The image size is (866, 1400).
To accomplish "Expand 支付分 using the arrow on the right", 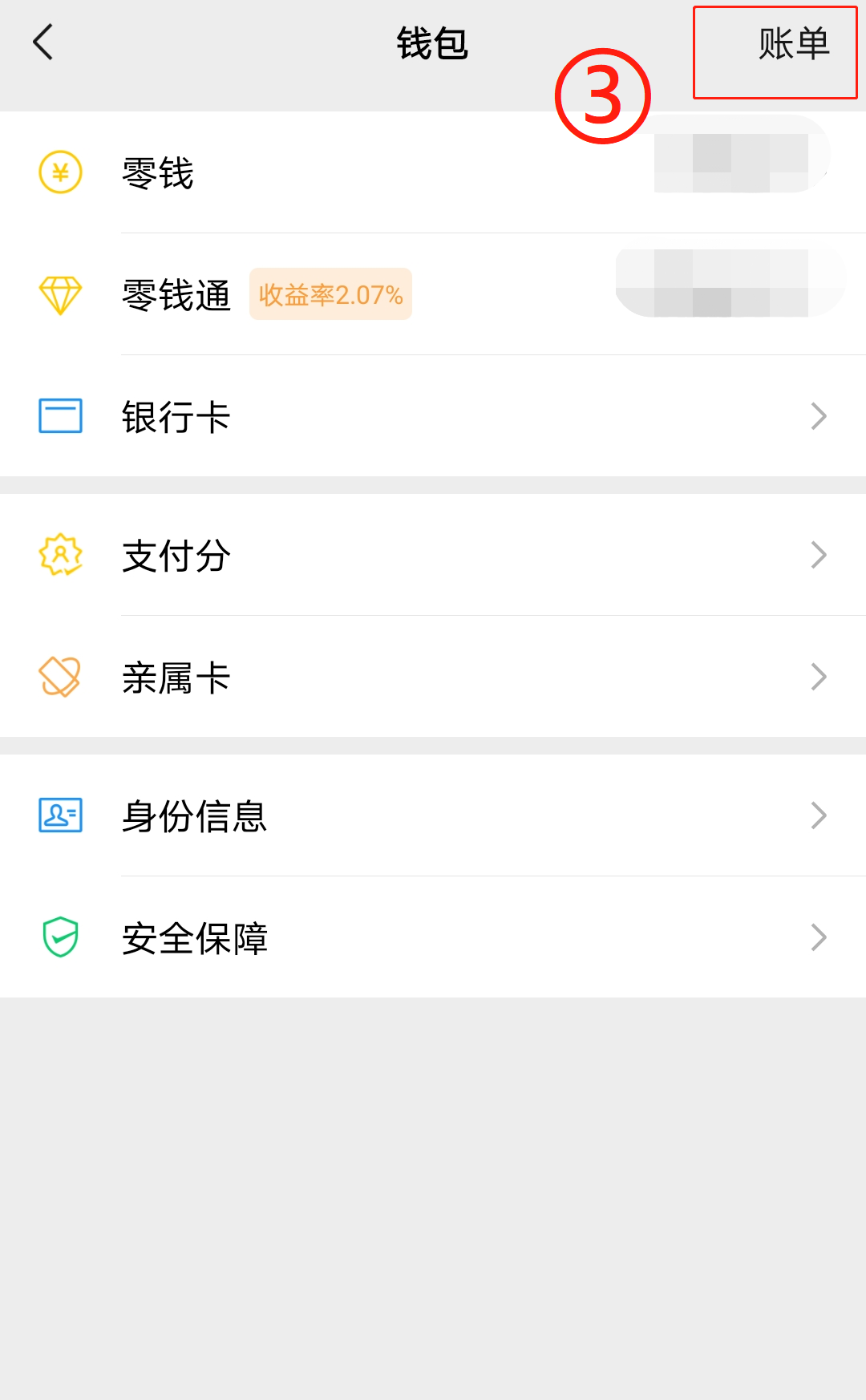I will (x=818, y=555).
